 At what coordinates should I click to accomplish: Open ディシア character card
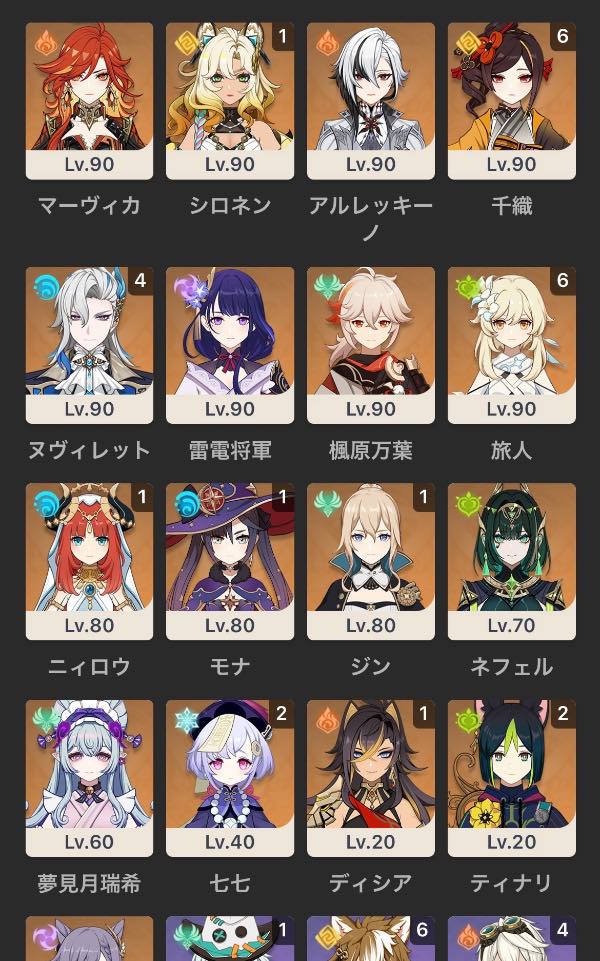(371, 778)
